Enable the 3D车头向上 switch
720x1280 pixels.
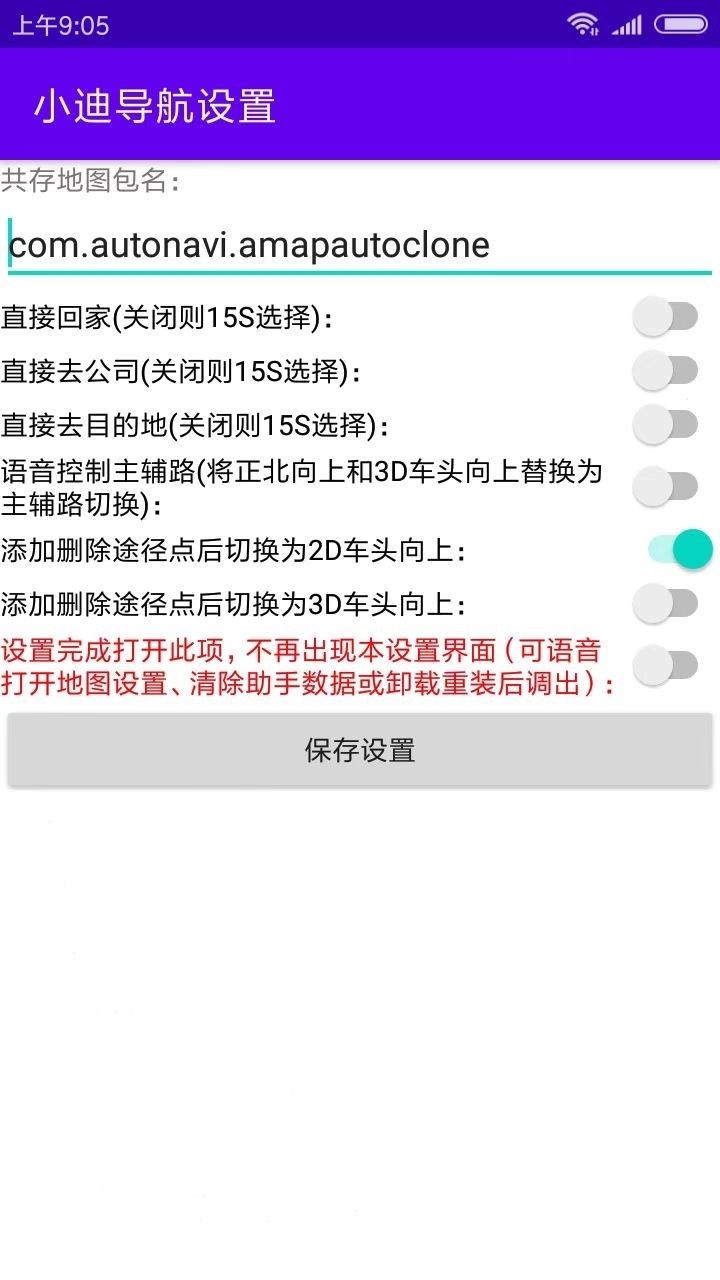tap(668, 603)
